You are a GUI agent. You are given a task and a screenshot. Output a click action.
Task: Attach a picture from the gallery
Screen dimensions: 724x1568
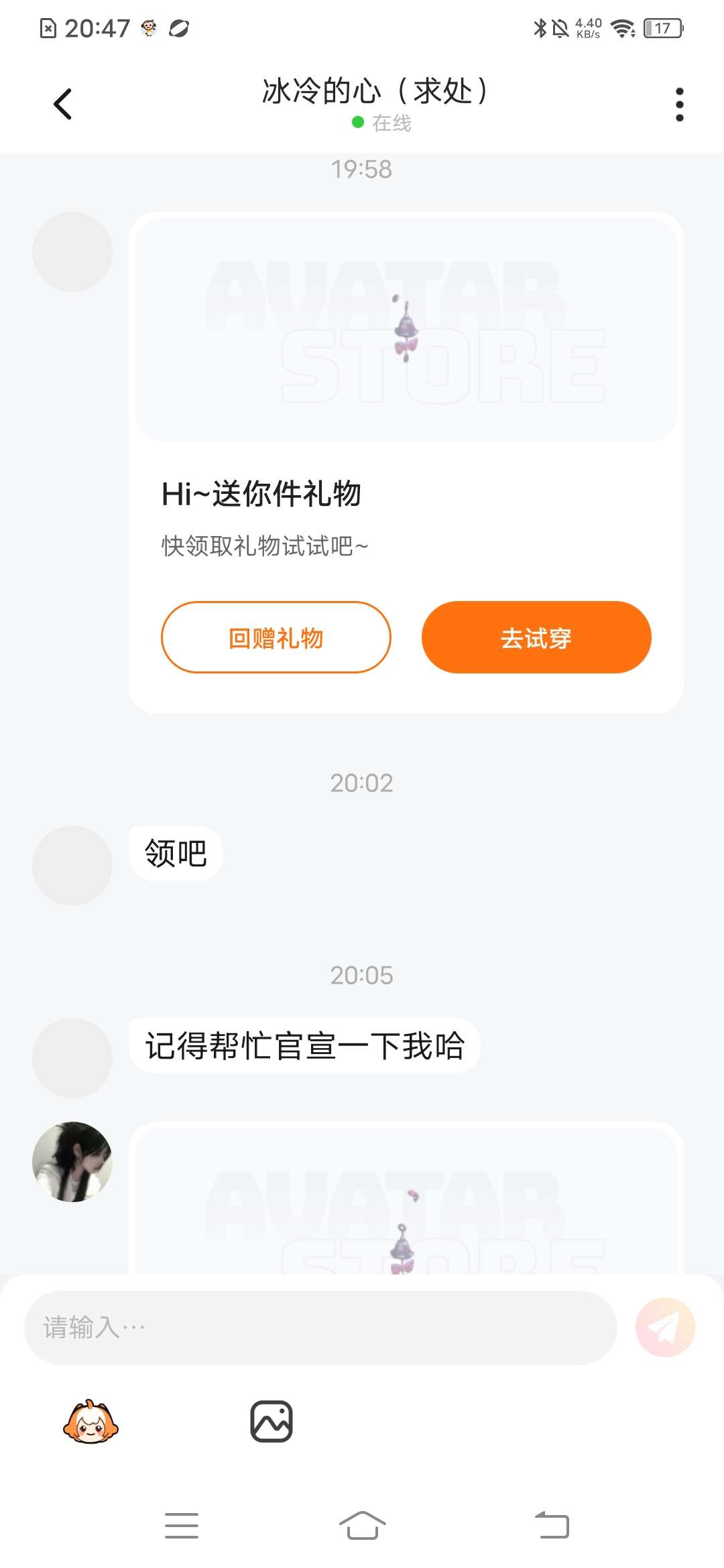click(271, 1421)
